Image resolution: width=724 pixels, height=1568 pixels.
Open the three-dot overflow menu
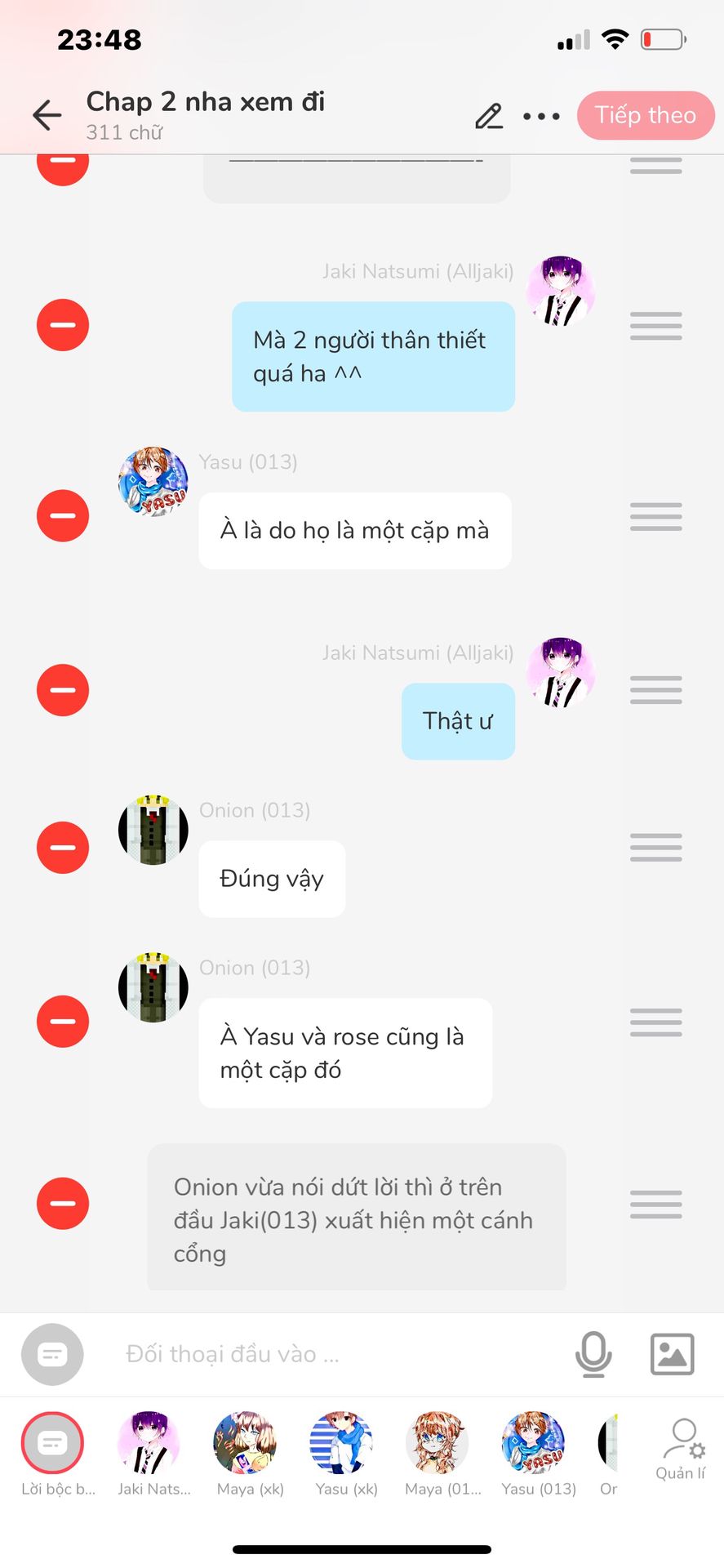click(x=541, y=116)
